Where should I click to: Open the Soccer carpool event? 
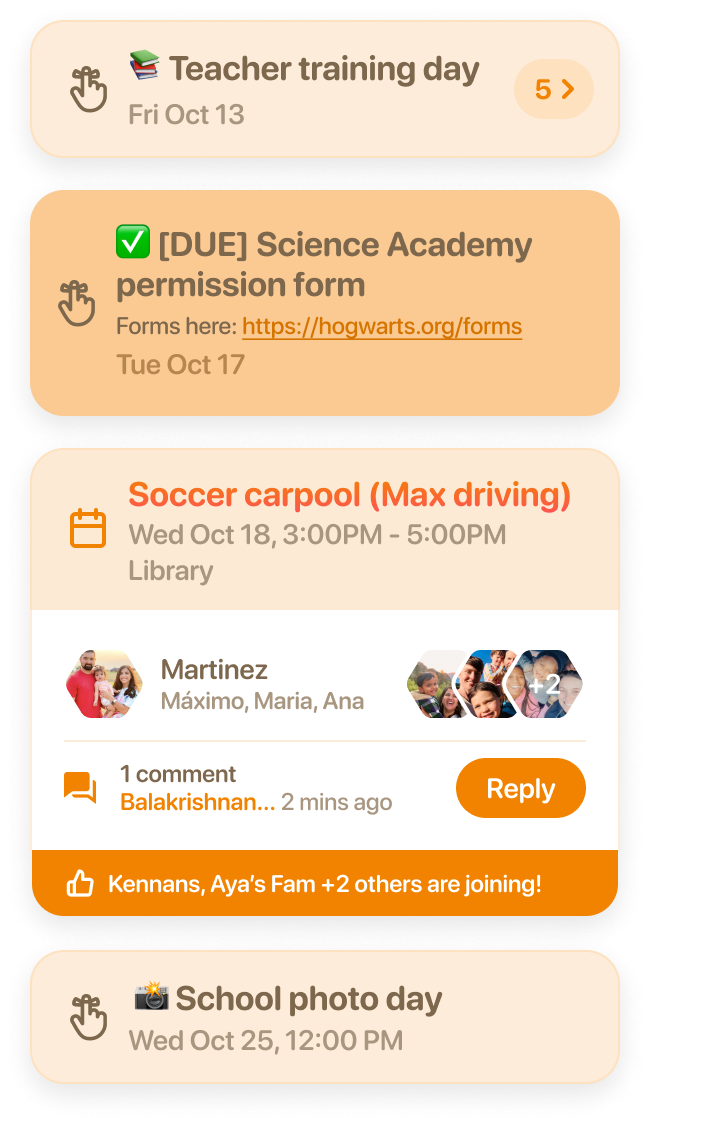pyautogui.click(x=349, y=496)
